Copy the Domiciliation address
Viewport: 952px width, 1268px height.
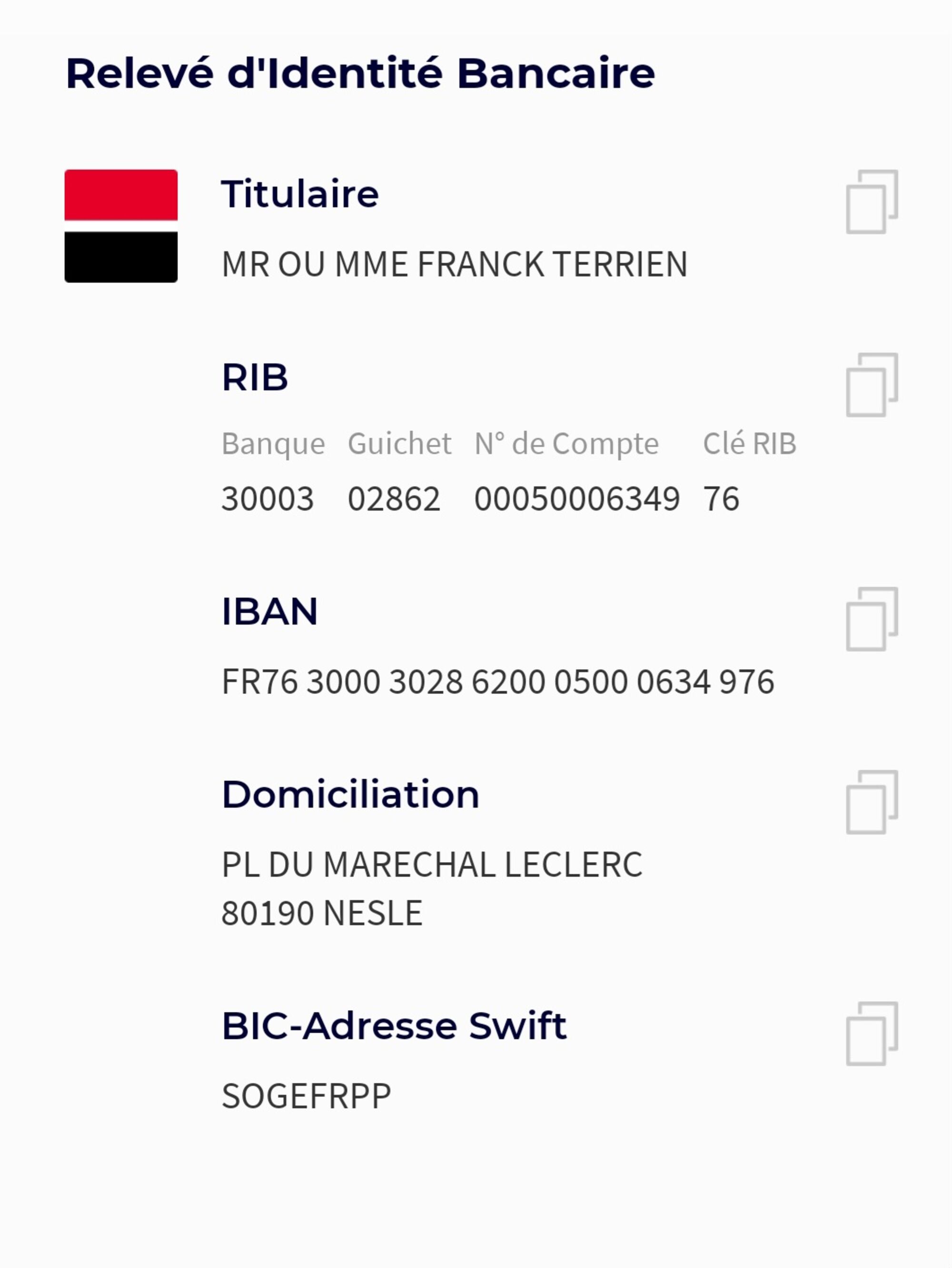tap(871, 802)
